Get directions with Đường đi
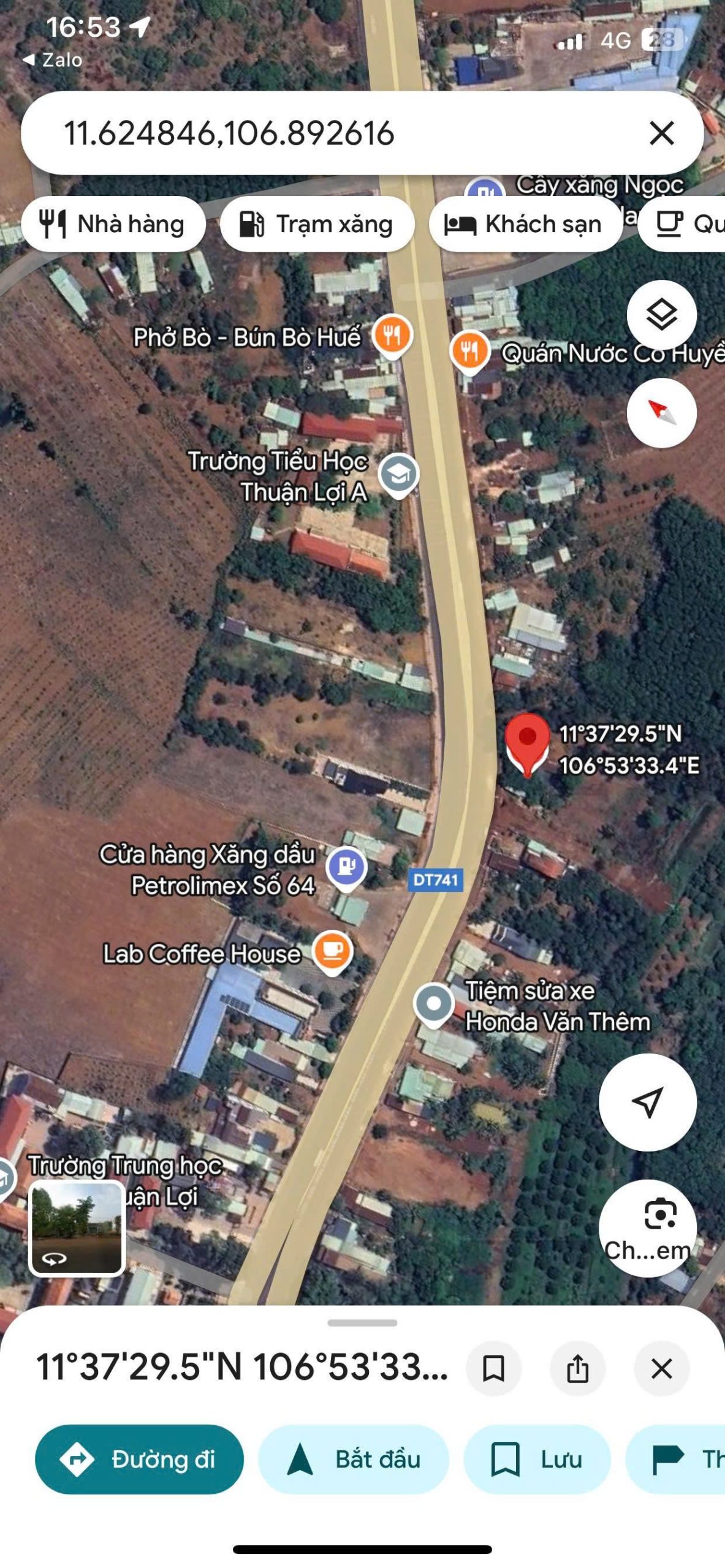Image resolution: width=725 pixels, height=1568 pixels. (139, 1460)
